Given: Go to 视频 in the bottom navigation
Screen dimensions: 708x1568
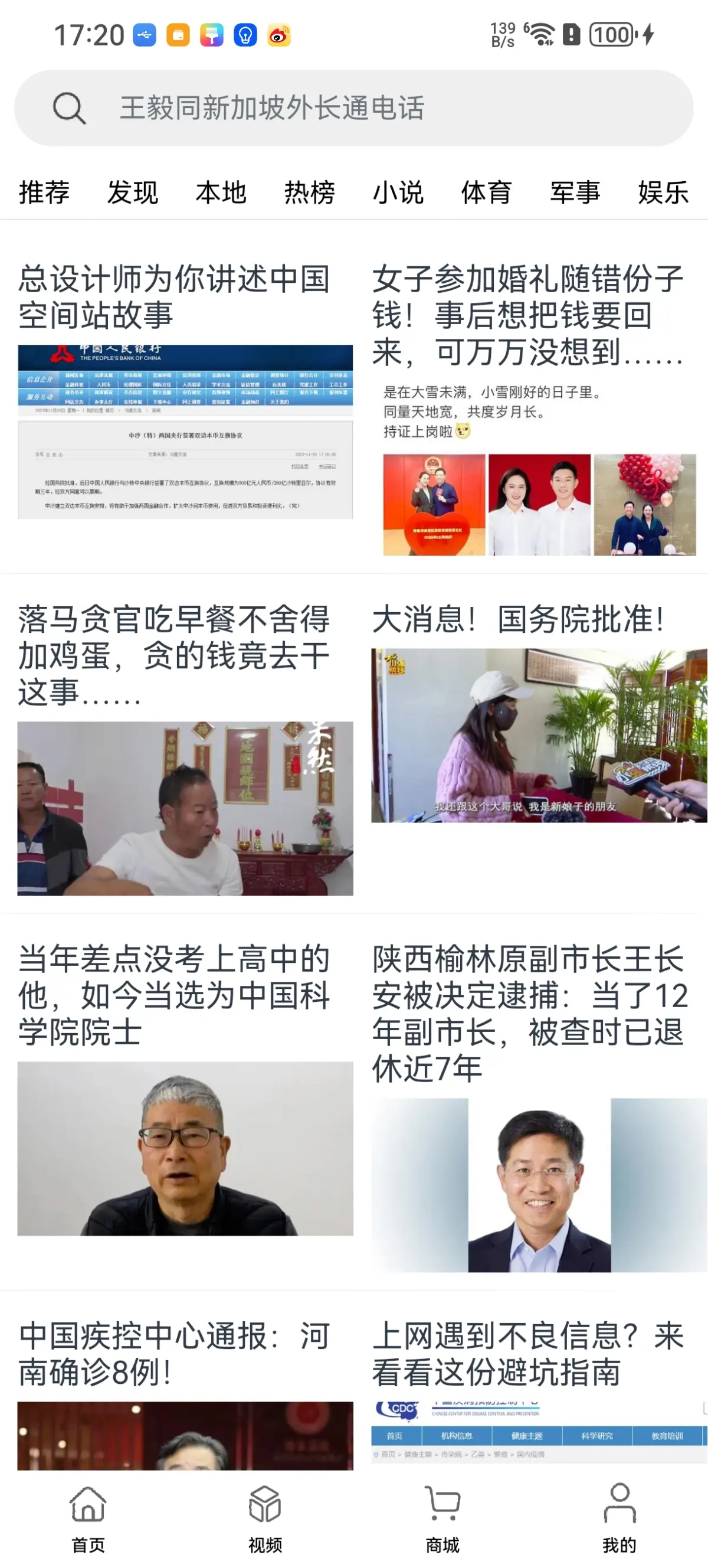Looking at the screenshot, I should pyautogui.click(x=265, y=1518).
